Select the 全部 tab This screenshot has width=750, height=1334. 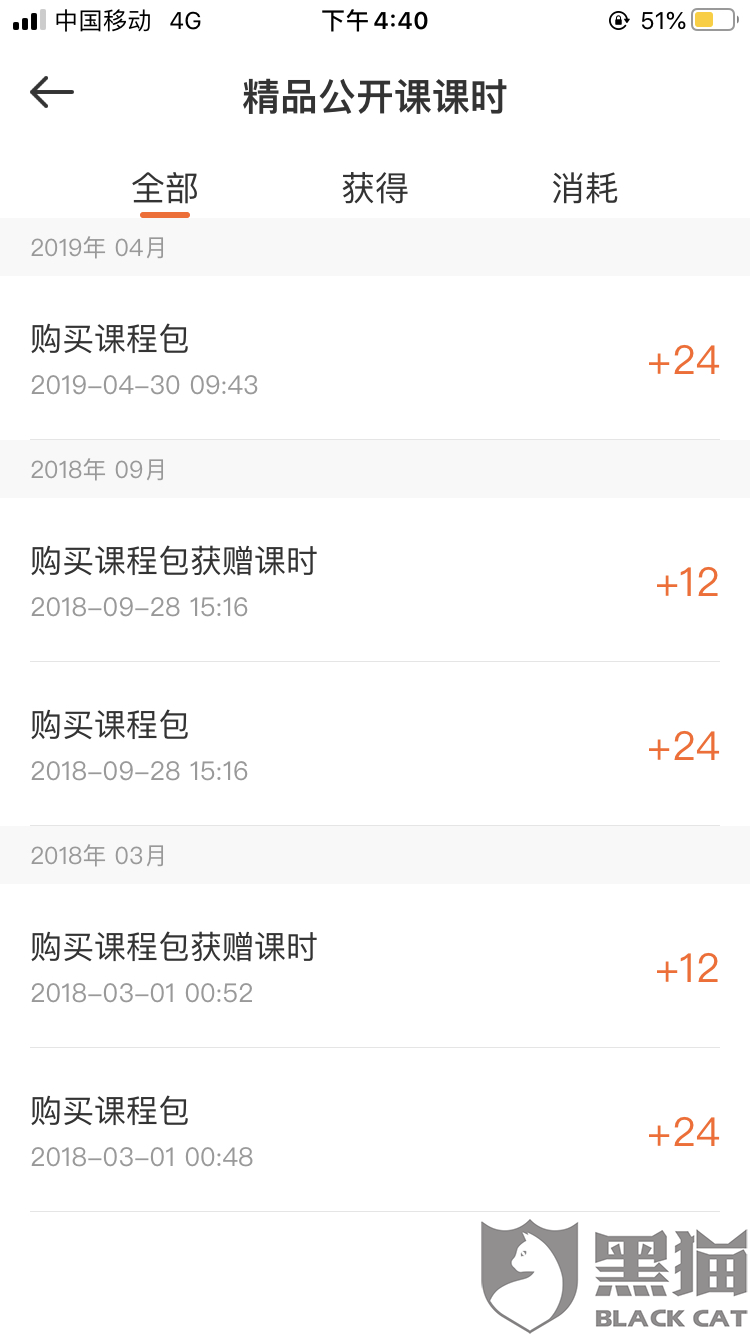coord(165,188)
